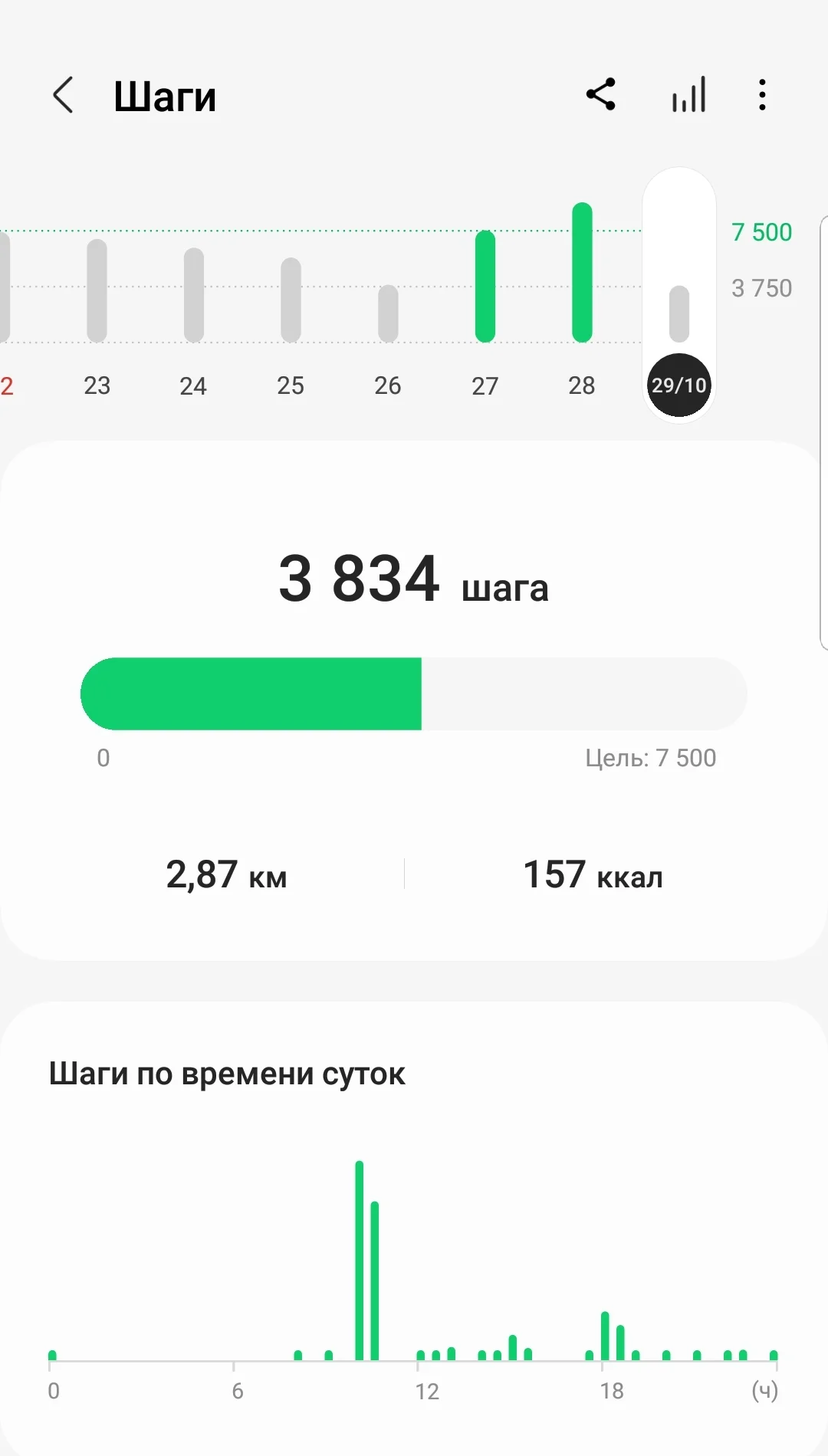Select day 26 in the steps chart

click(x=388, y=313)
